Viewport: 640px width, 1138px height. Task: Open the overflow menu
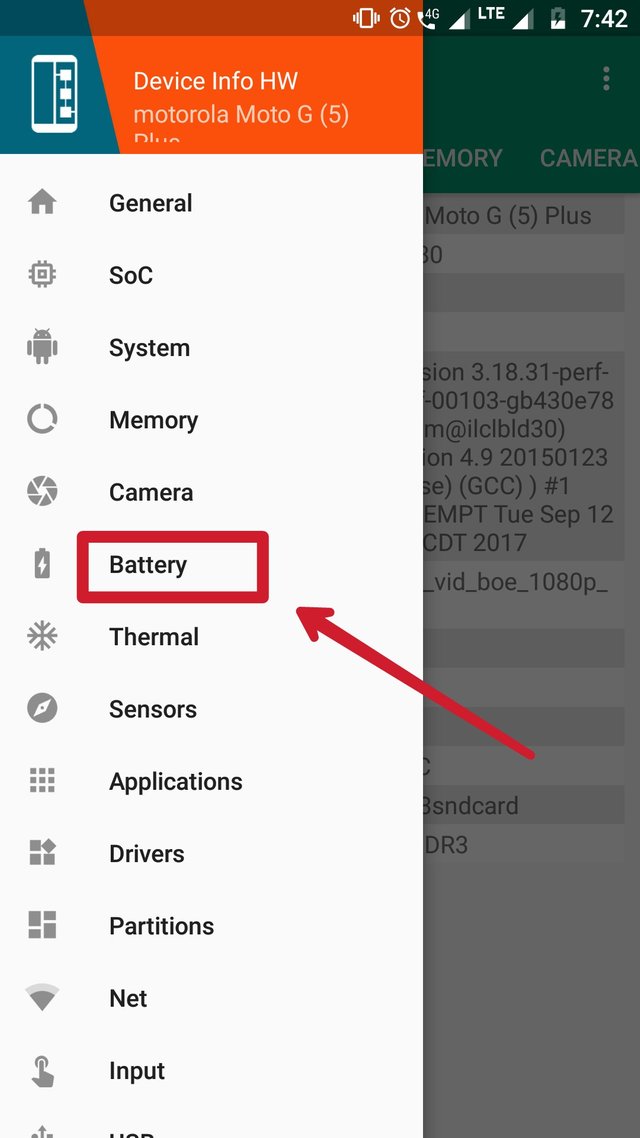(x=606, y=79)
